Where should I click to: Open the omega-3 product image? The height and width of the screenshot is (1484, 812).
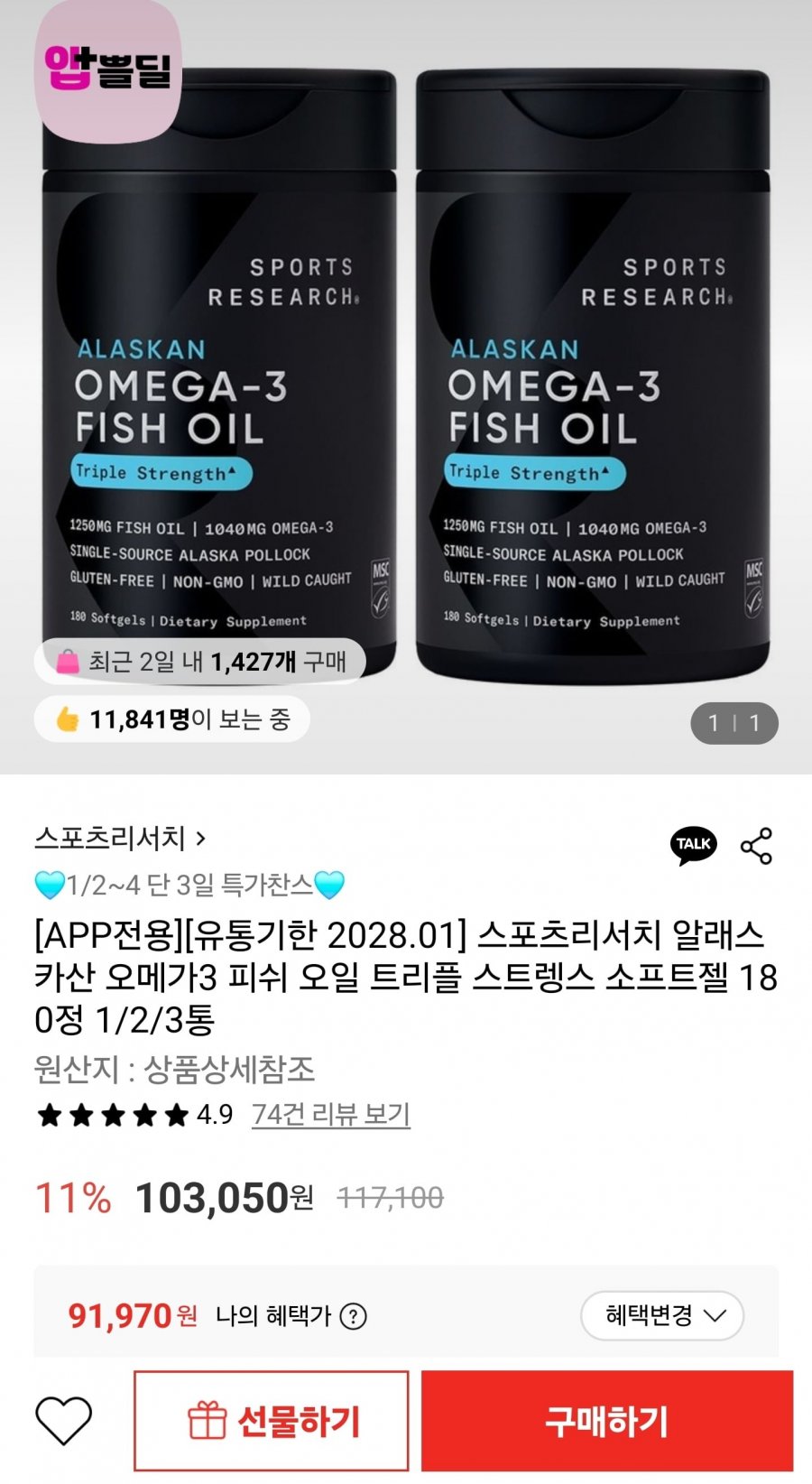(x=406, y=379)
